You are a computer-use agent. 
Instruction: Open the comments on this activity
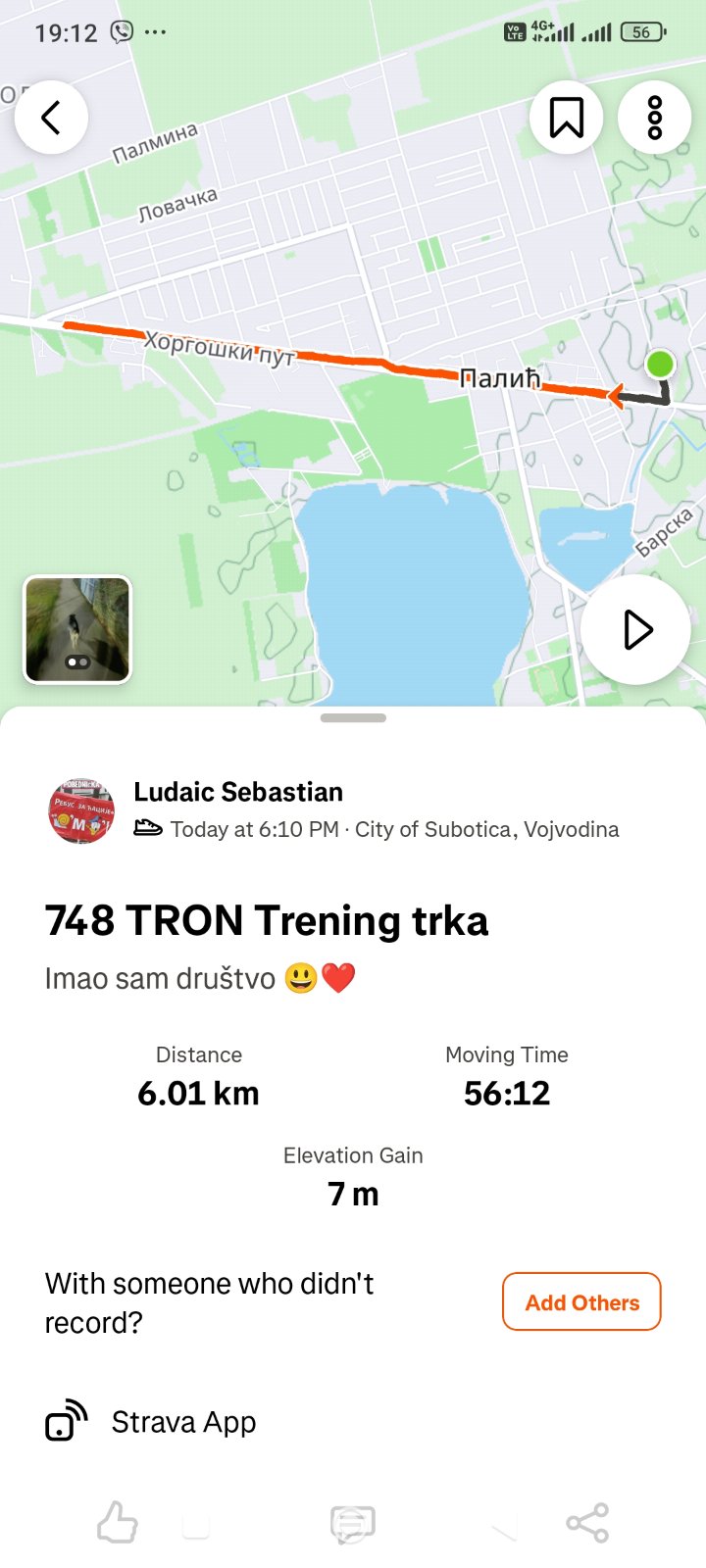point(353,1523)
